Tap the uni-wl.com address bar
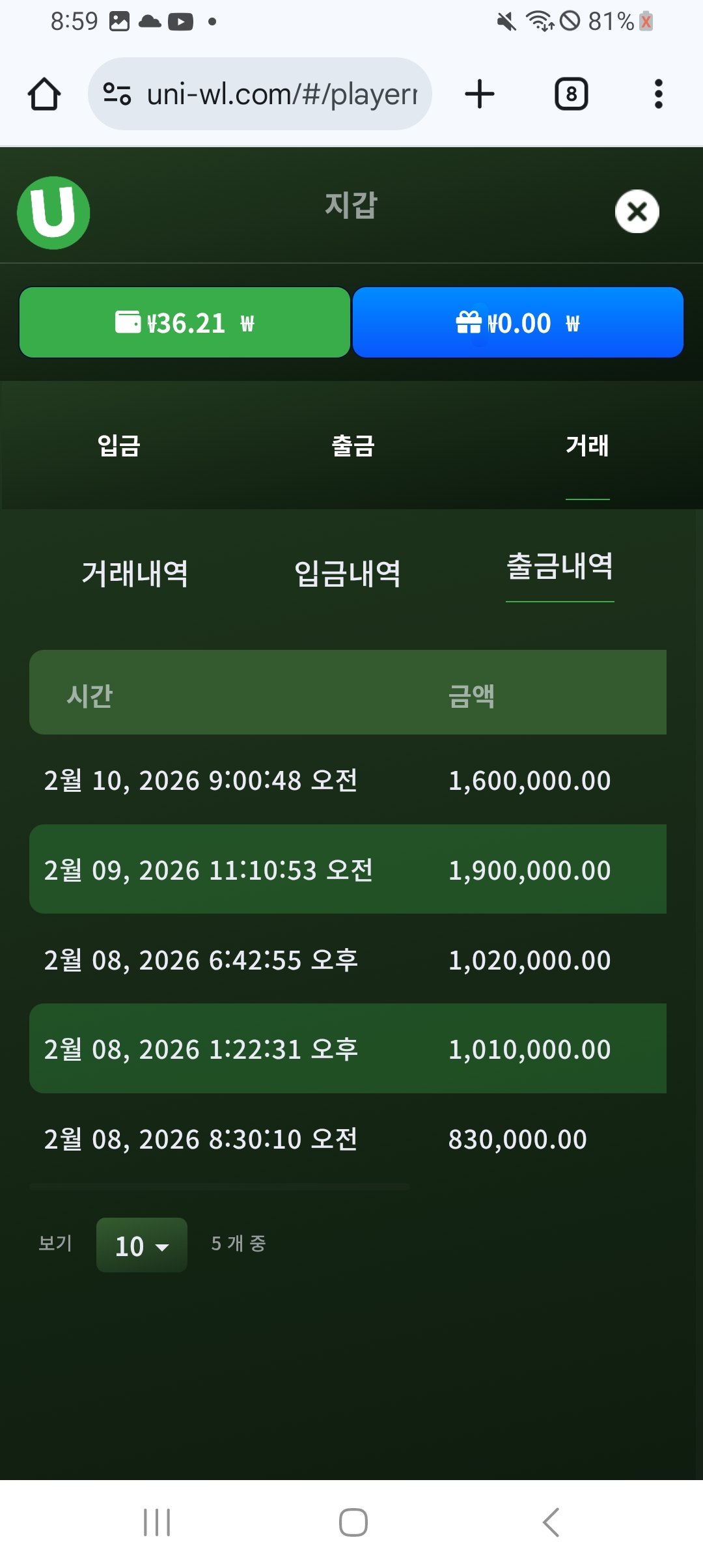 pos(260,94)
